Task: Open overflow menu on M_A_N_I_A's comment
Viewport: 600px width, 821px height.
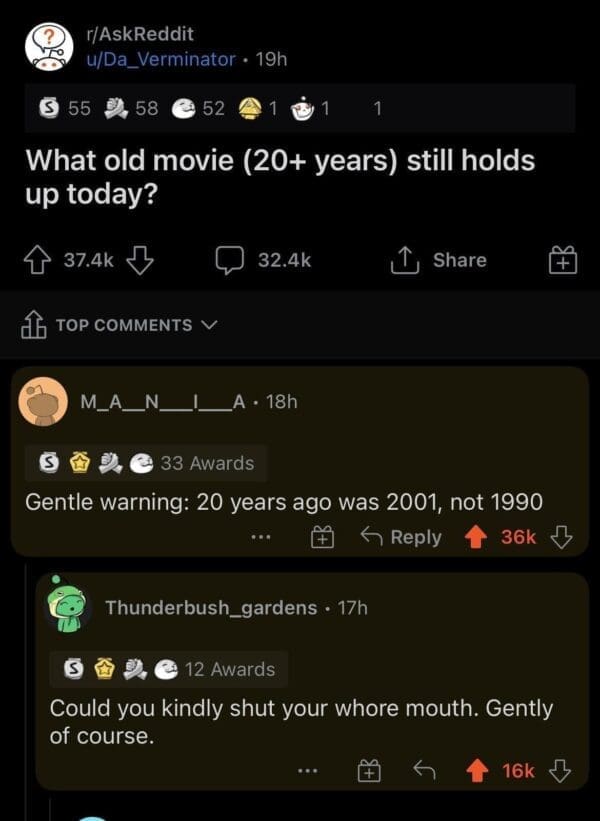Action: 262,537
